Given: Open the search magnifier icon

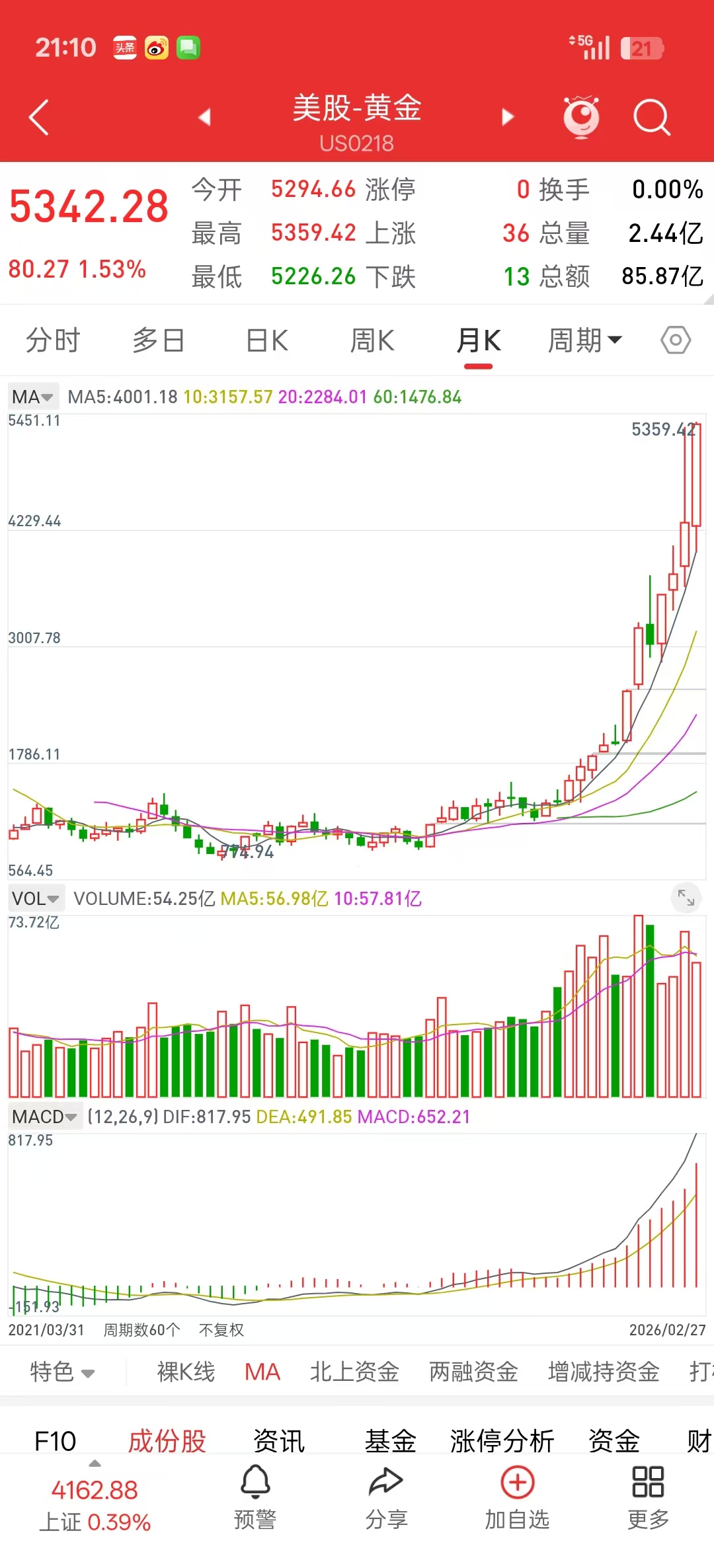Looking at the screenshot, I should (x=651, y=118).
